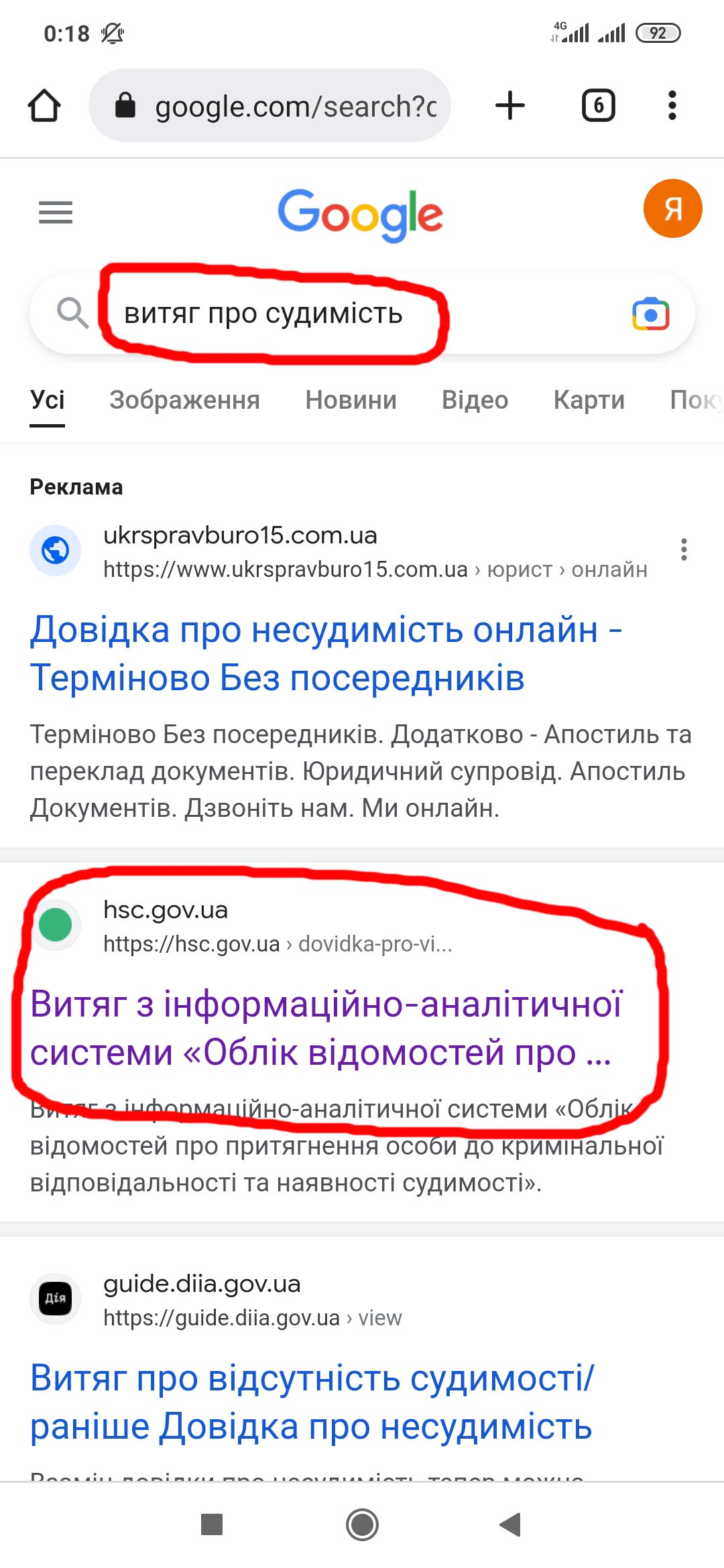Open Витяг про відсутність судимості on guide.diia.gov.ua
Screen dimensions: 724x1568
click(312, 1402)
